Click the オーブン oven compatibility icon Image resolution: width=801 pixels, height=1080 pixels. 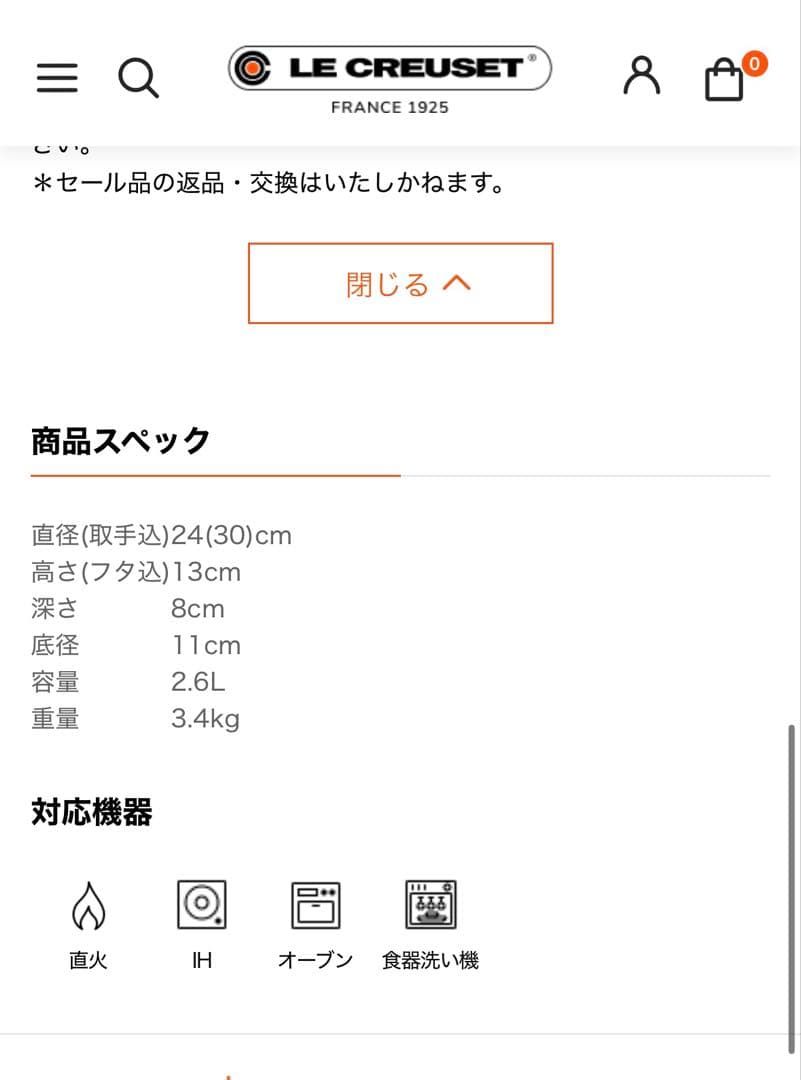[x=315, y=903]
